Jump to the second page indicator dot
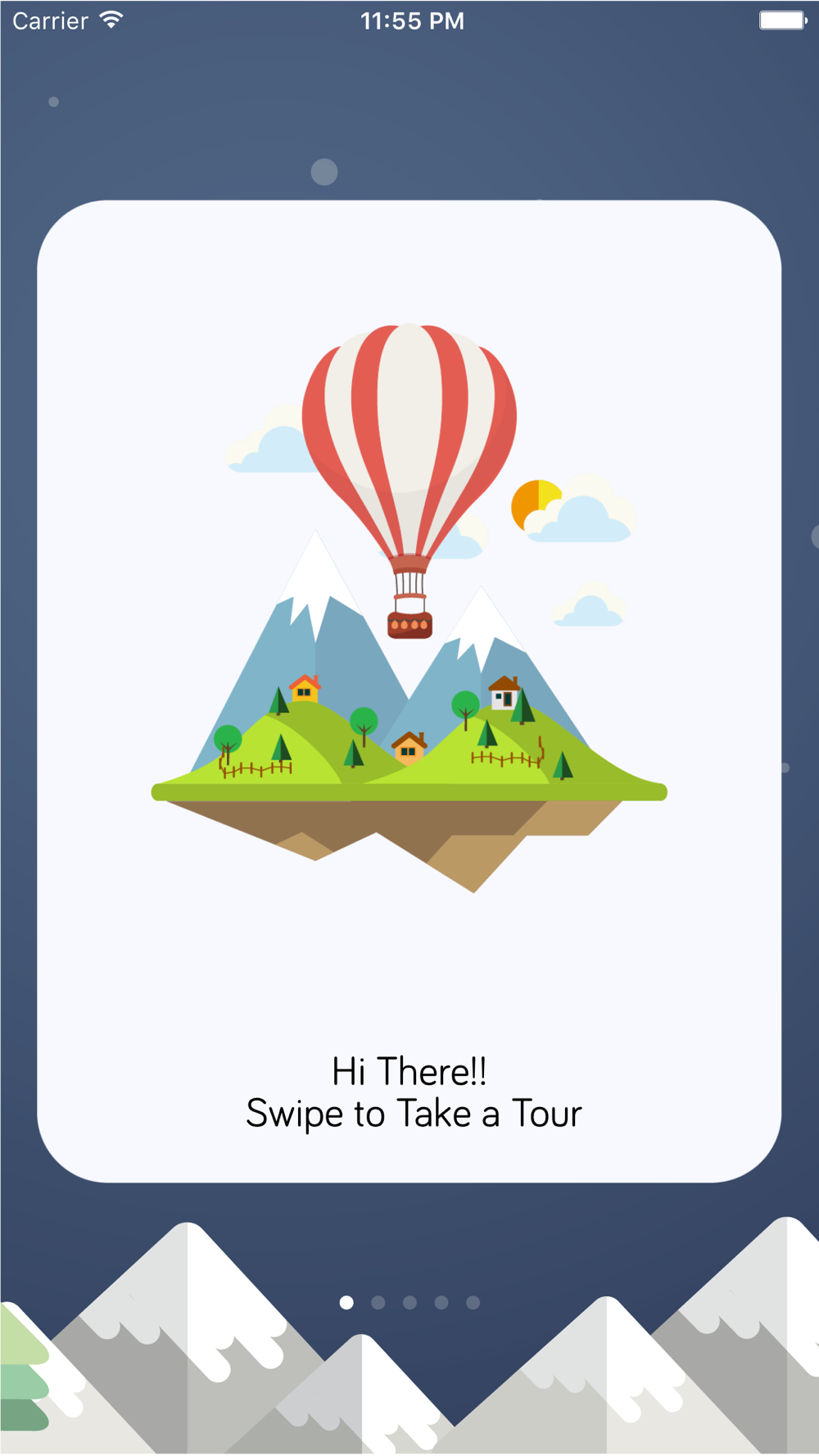The height and width of the screenshot is (1456, 819). click(x=378, y=1302)
